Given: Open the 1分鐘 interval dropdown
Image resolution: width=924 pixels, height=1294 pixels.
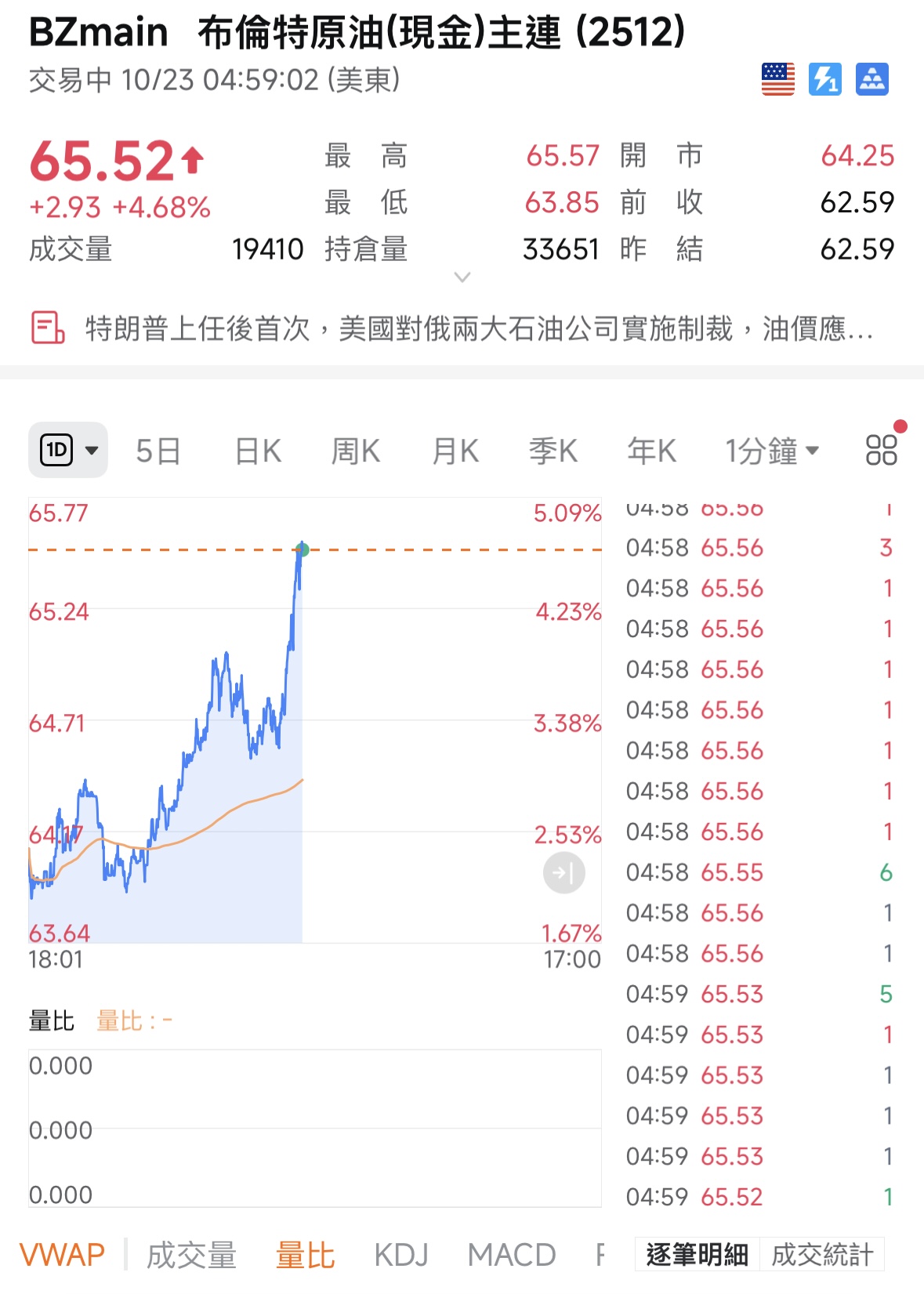Looking at the screenshot, I should [x=771, y=451].
